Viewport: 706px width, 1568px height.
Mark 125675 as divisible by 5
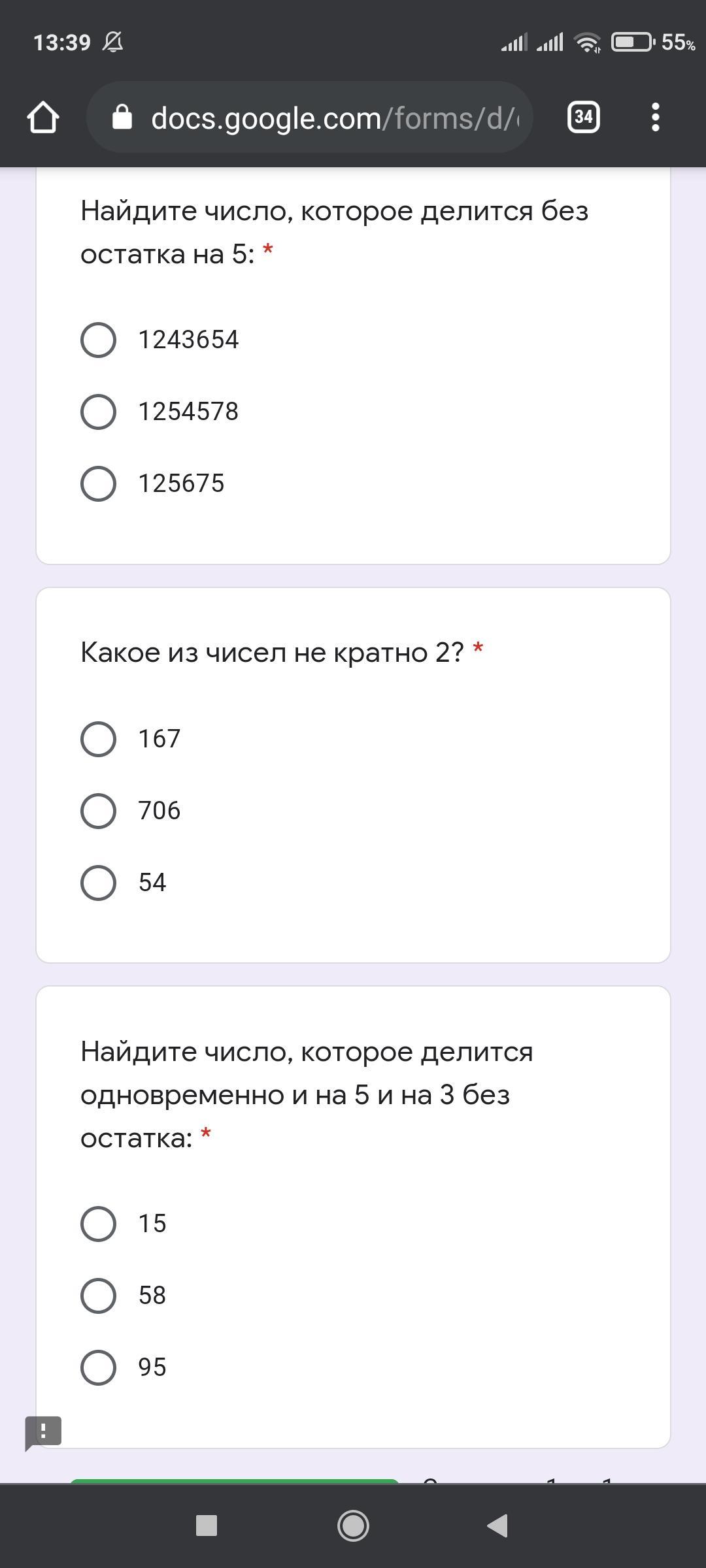click(x=99, y=484)
